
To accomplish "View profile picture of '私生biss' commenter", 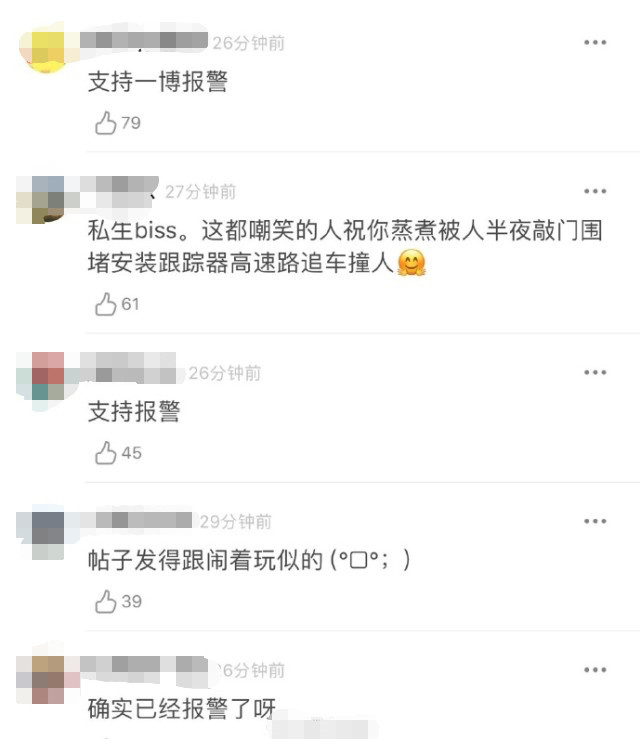I will click(41, 198).
